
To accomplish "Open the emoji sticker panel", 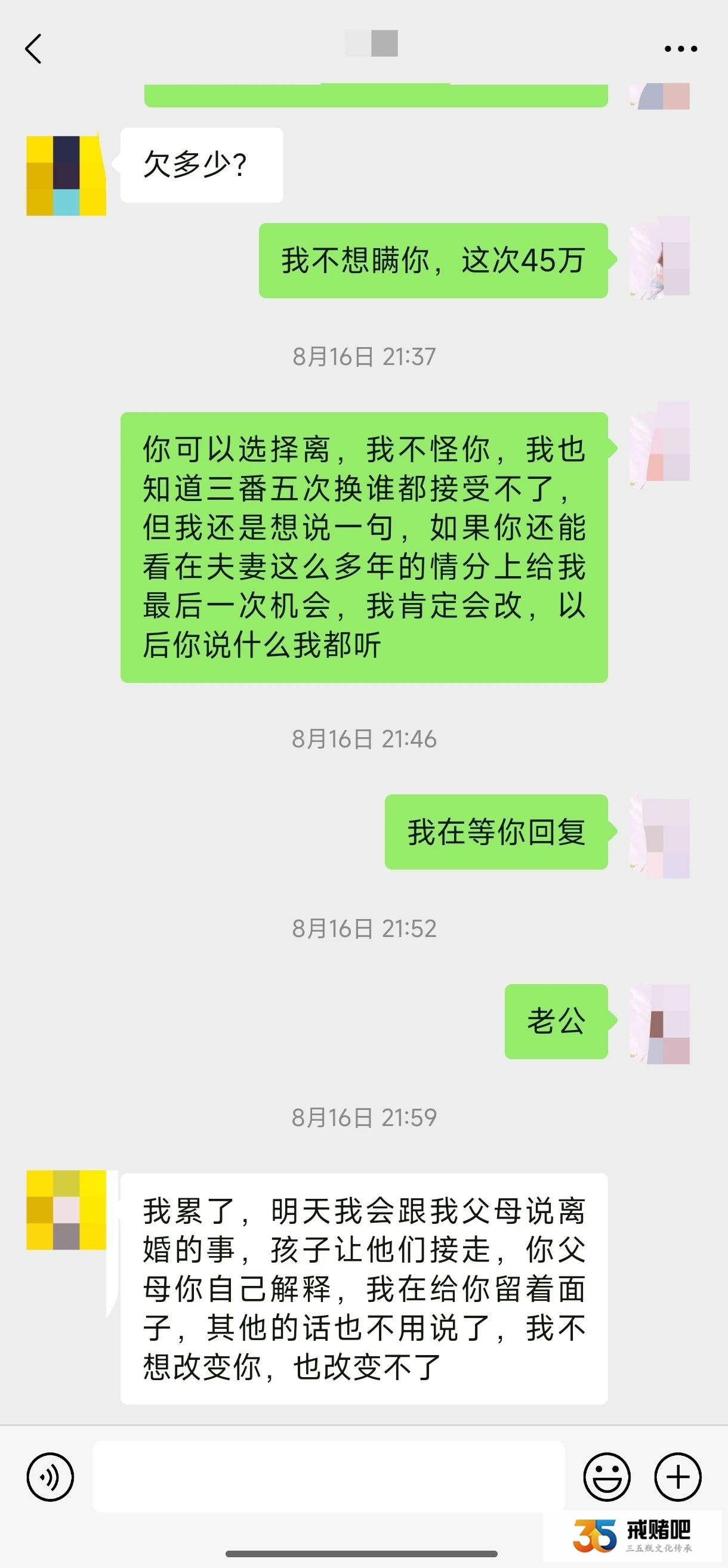I will tap(607, 1476).
